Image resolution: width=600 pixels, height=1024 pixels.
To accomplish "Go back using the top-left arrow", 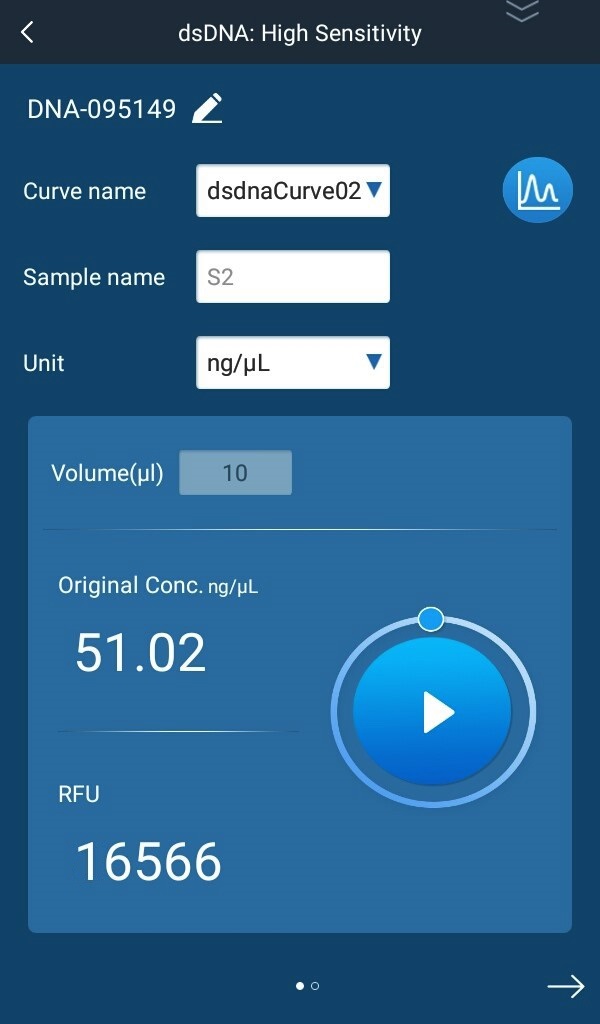I will [27, 32].
